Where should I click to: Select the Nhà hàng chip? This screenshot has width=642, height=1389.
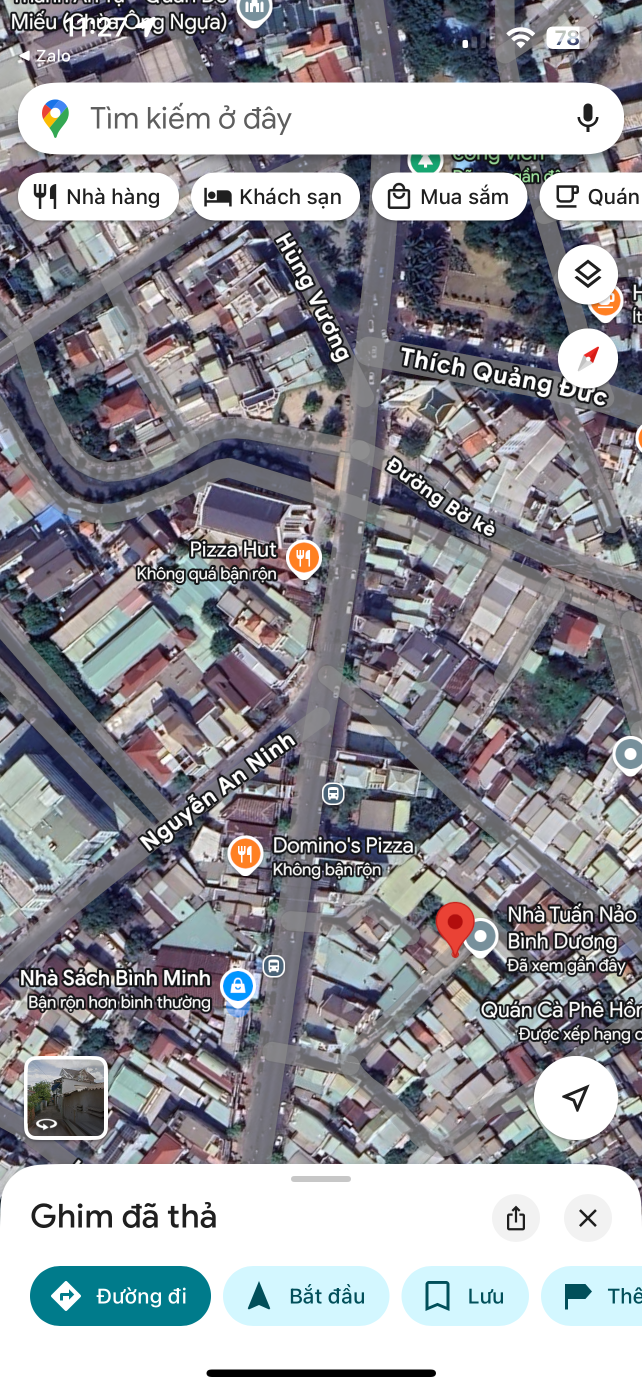coord(98,197)
